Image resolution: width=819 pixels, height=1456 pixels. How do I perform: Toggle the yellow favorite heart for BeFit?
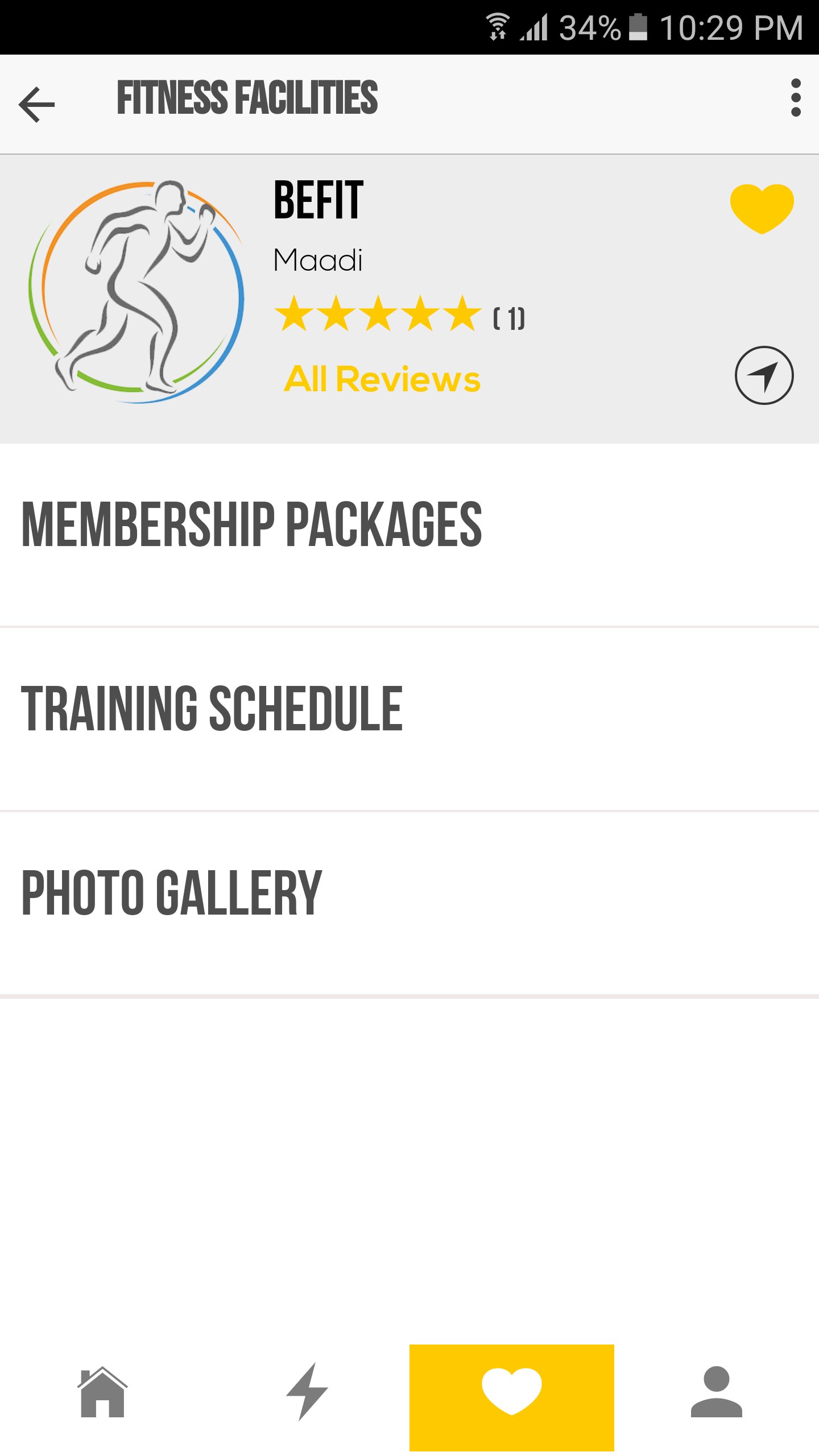(762, 208)
